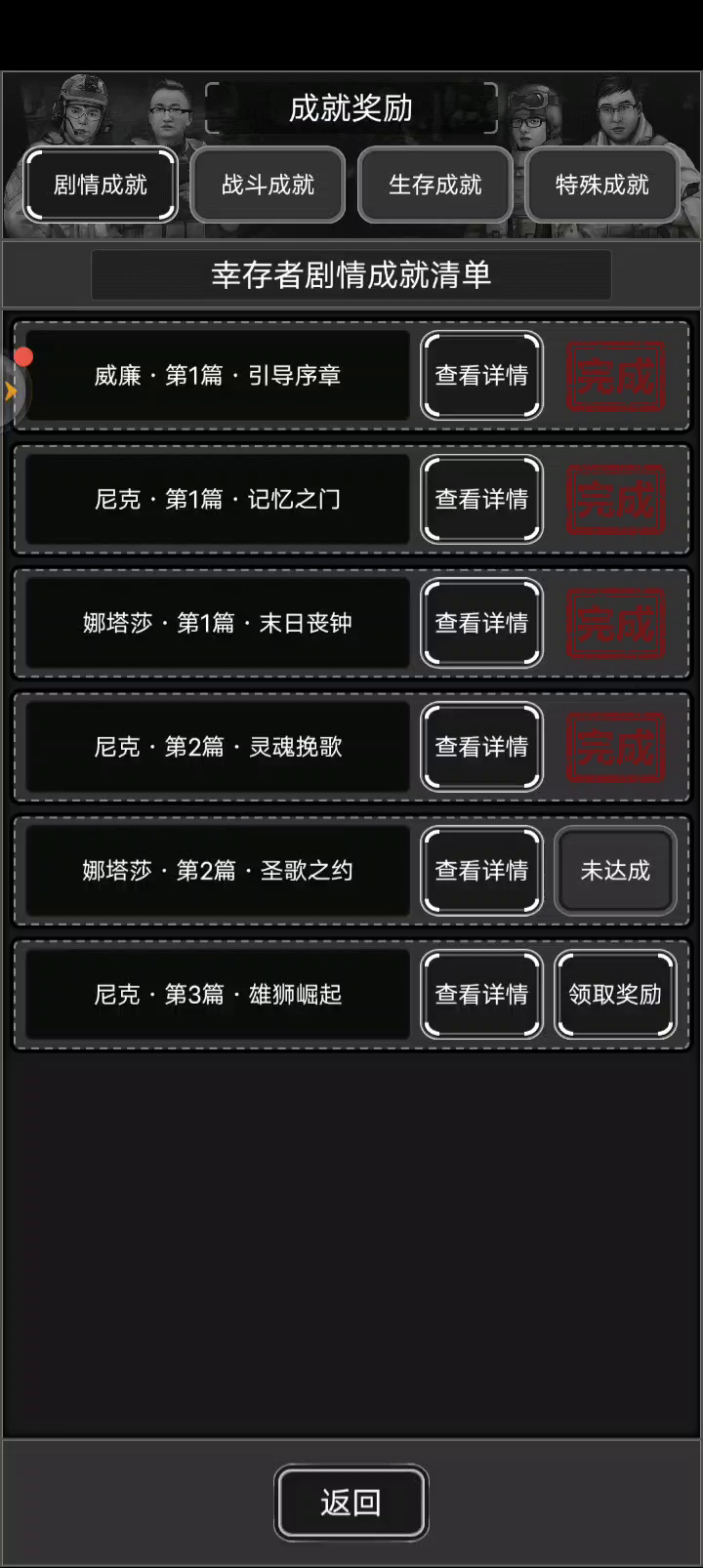This screenshot has height=1568, width=703.
Task: View details for 威廉·第1篇·引导序章
Action: point(481,376)
